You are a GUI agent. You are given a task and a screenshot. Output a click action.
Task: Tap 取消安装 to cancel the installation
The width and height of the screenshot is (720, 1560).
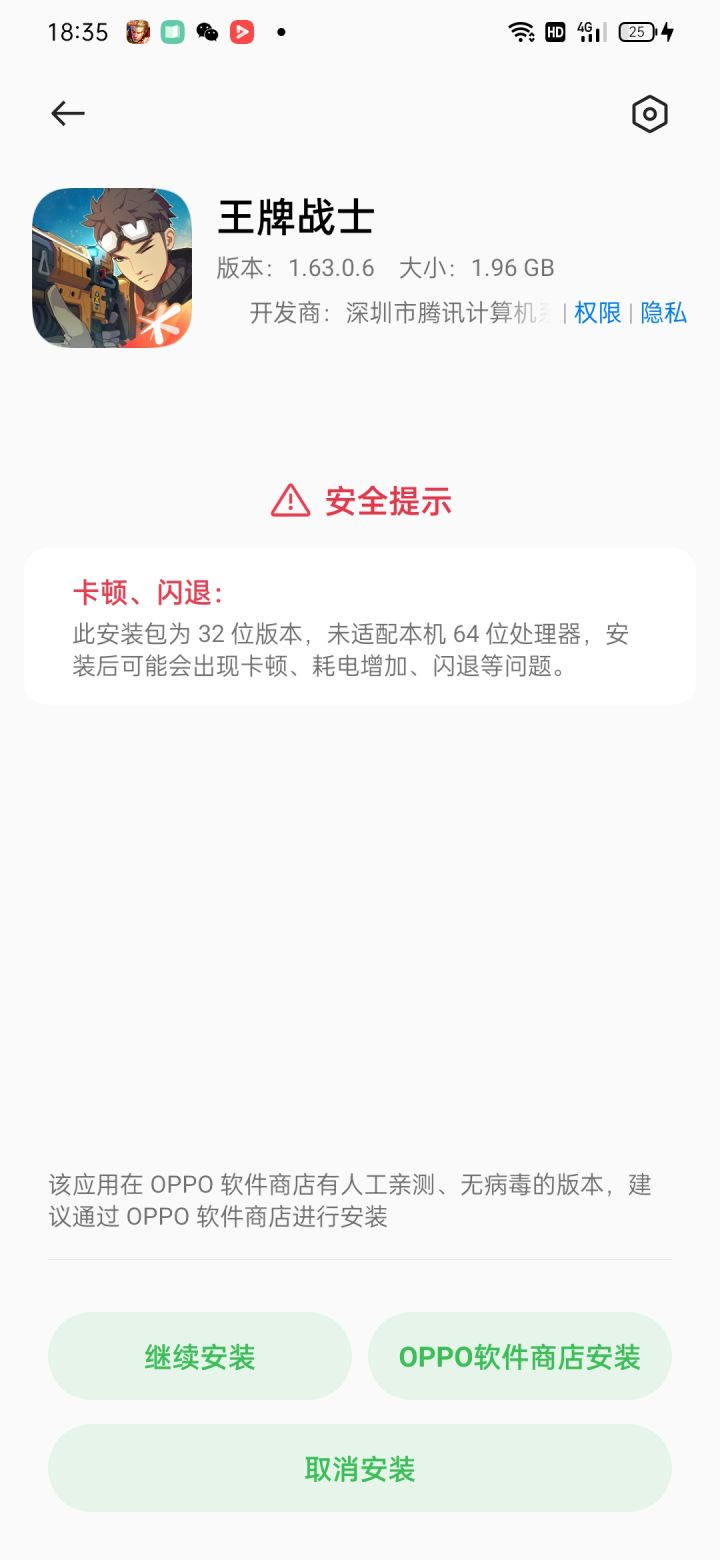(360, 1468)
